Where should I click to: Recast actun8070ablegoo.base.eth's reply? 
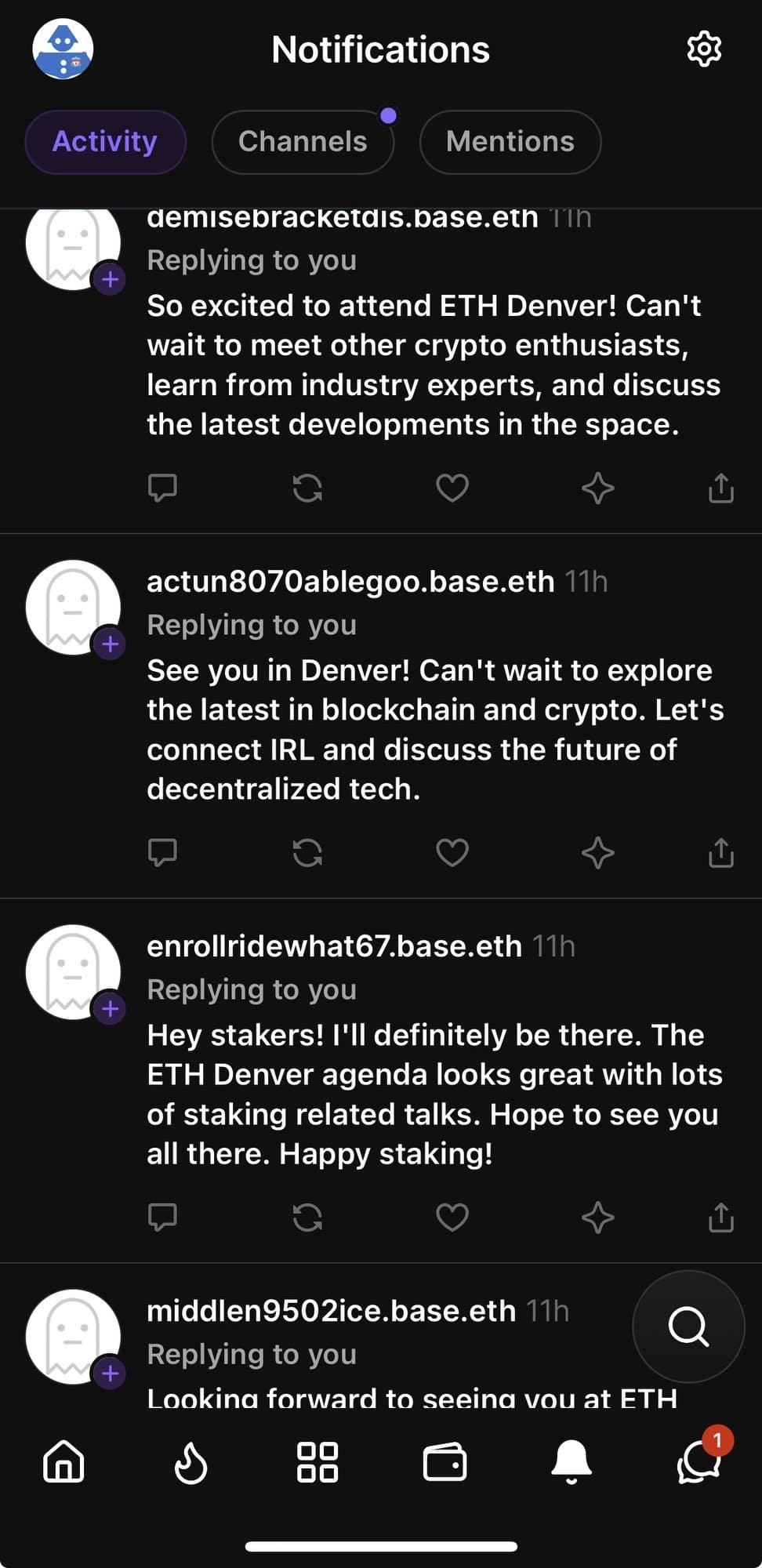tap(307, 852)
